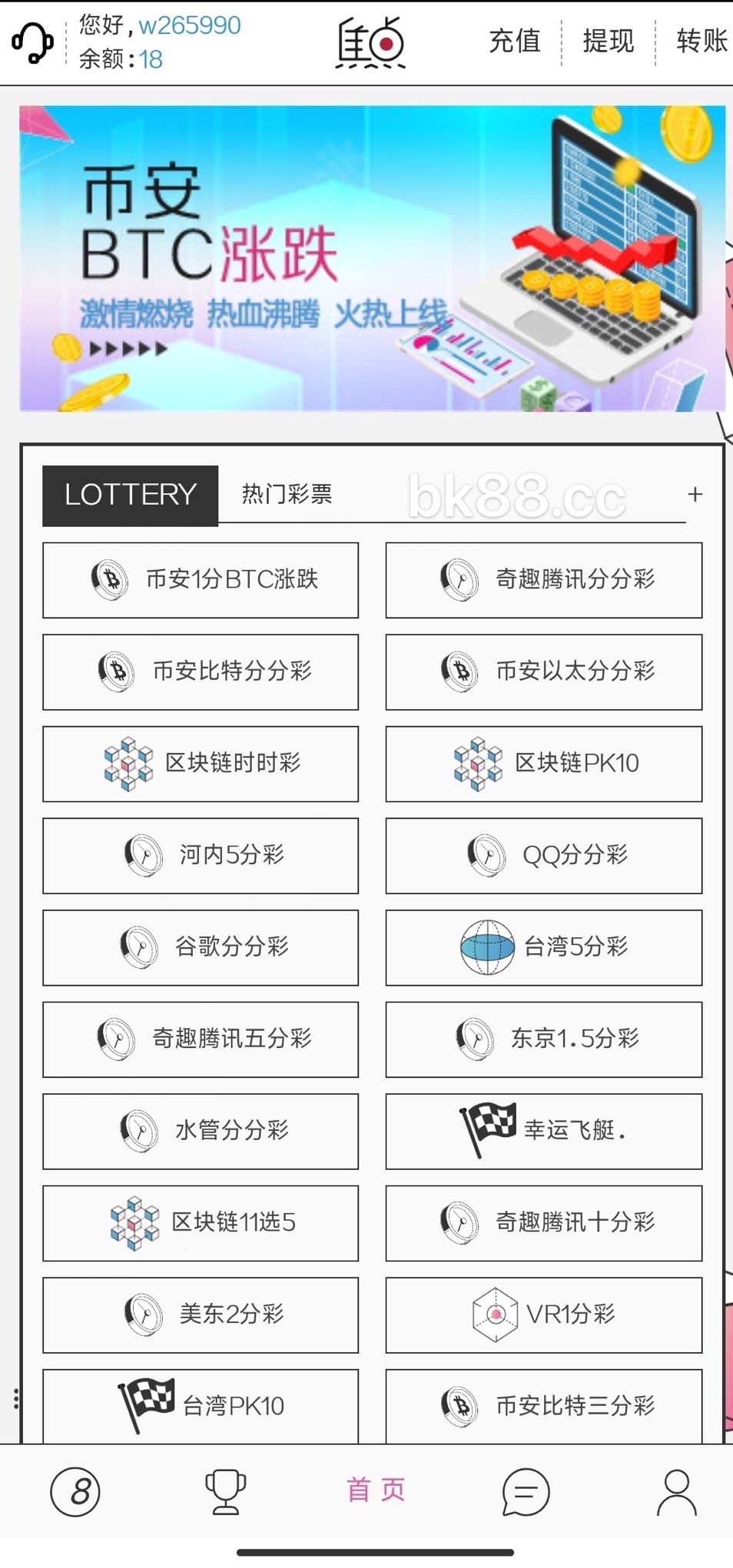The width and height of the screenshot is (733, 1568).
Task: Tap 充值 to recharge balance
Action: pyautogui.click(x=515, y=41)
